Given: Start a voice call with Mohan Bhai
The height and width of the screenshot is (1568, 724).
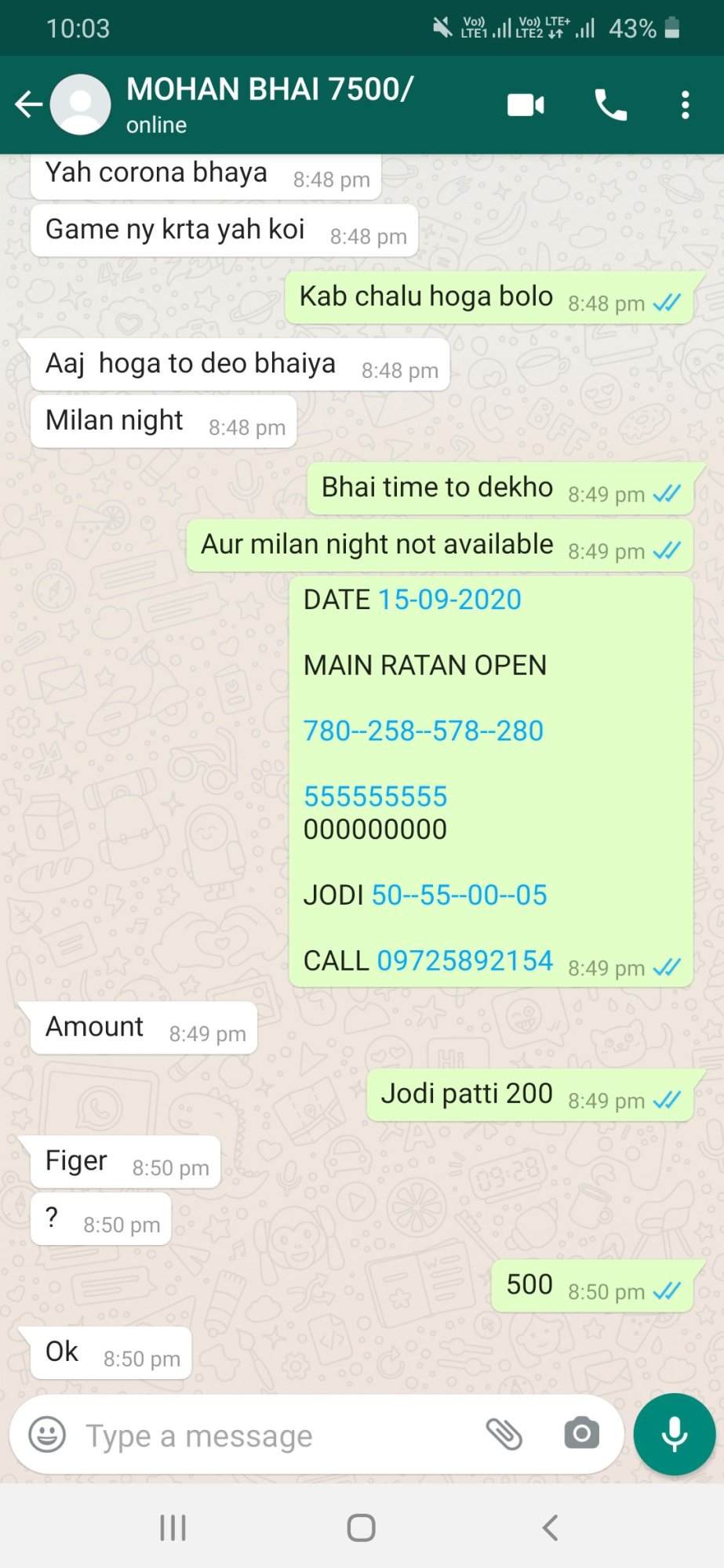Looking at the screenshot, I should (x=610, y=104).
